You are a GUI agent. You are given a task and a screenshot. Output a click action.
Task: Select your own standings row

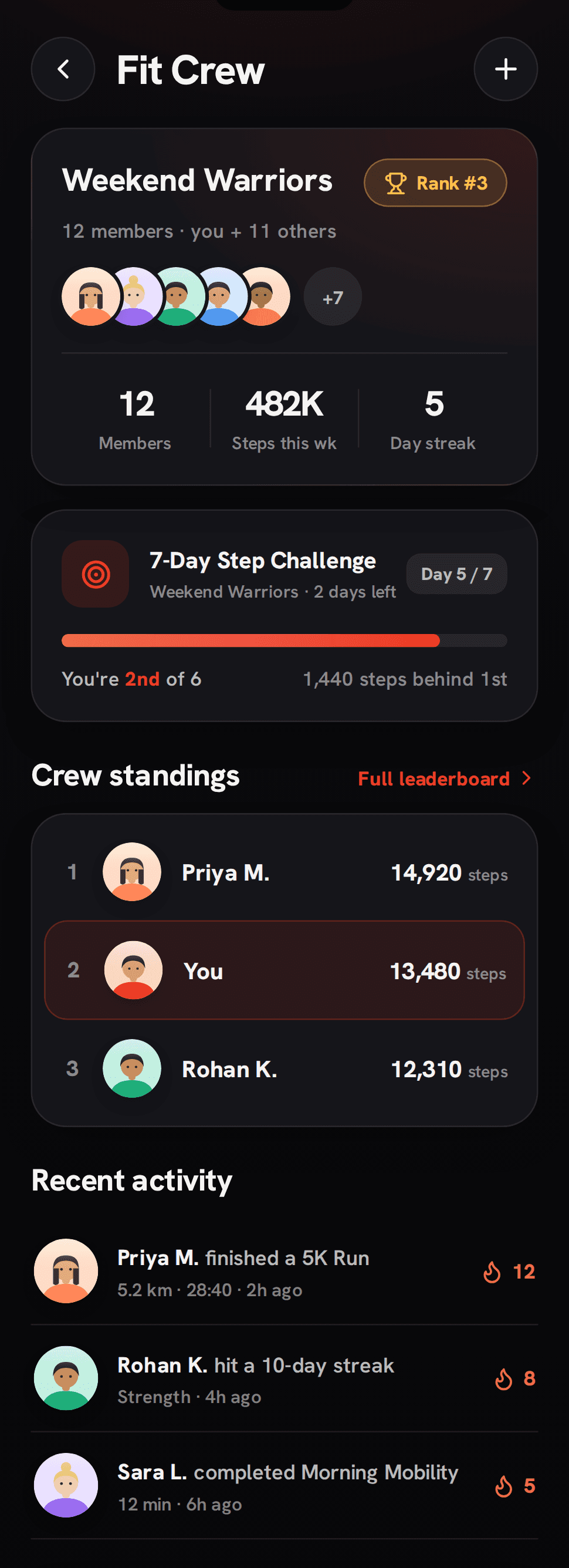pos(284,970)
